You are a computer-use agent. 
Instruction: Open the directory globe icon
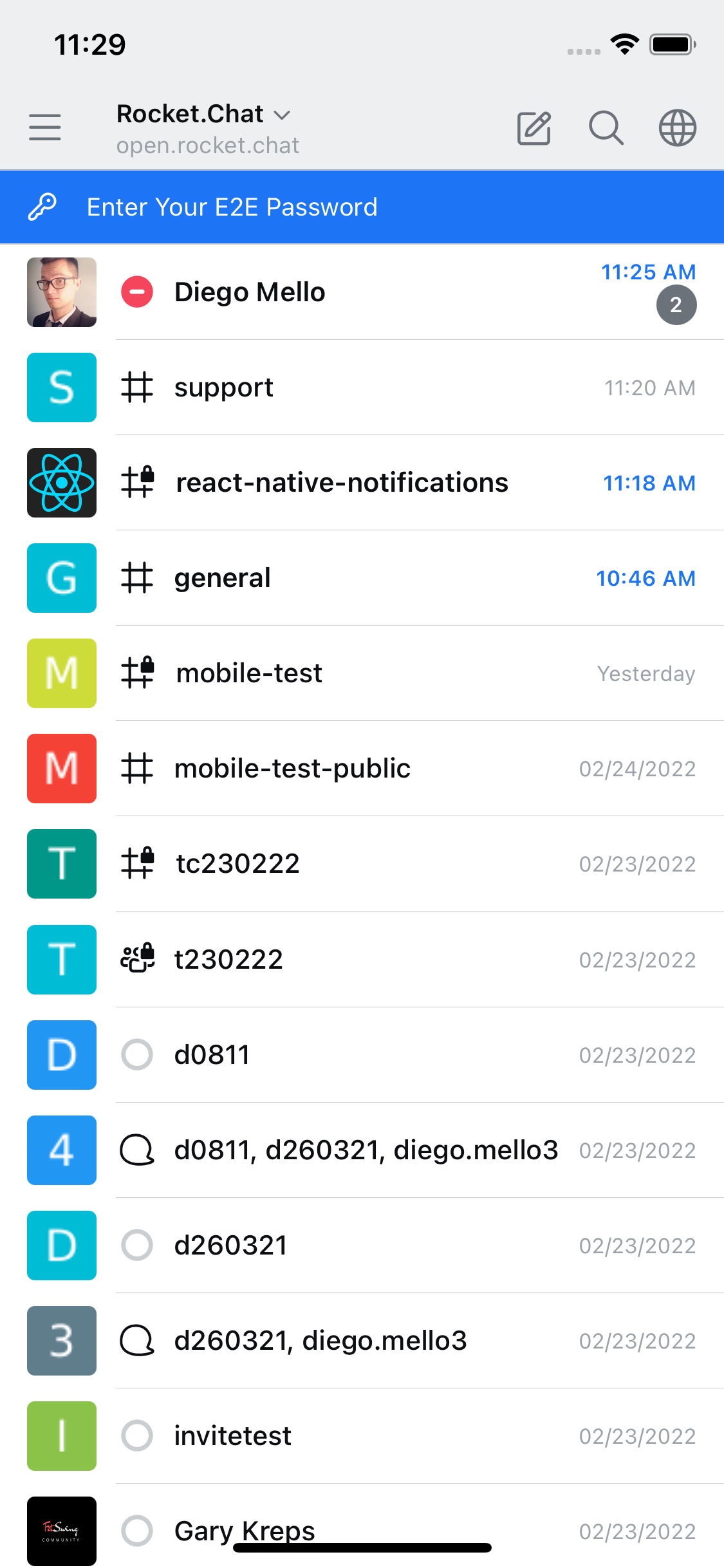(677, 127)
